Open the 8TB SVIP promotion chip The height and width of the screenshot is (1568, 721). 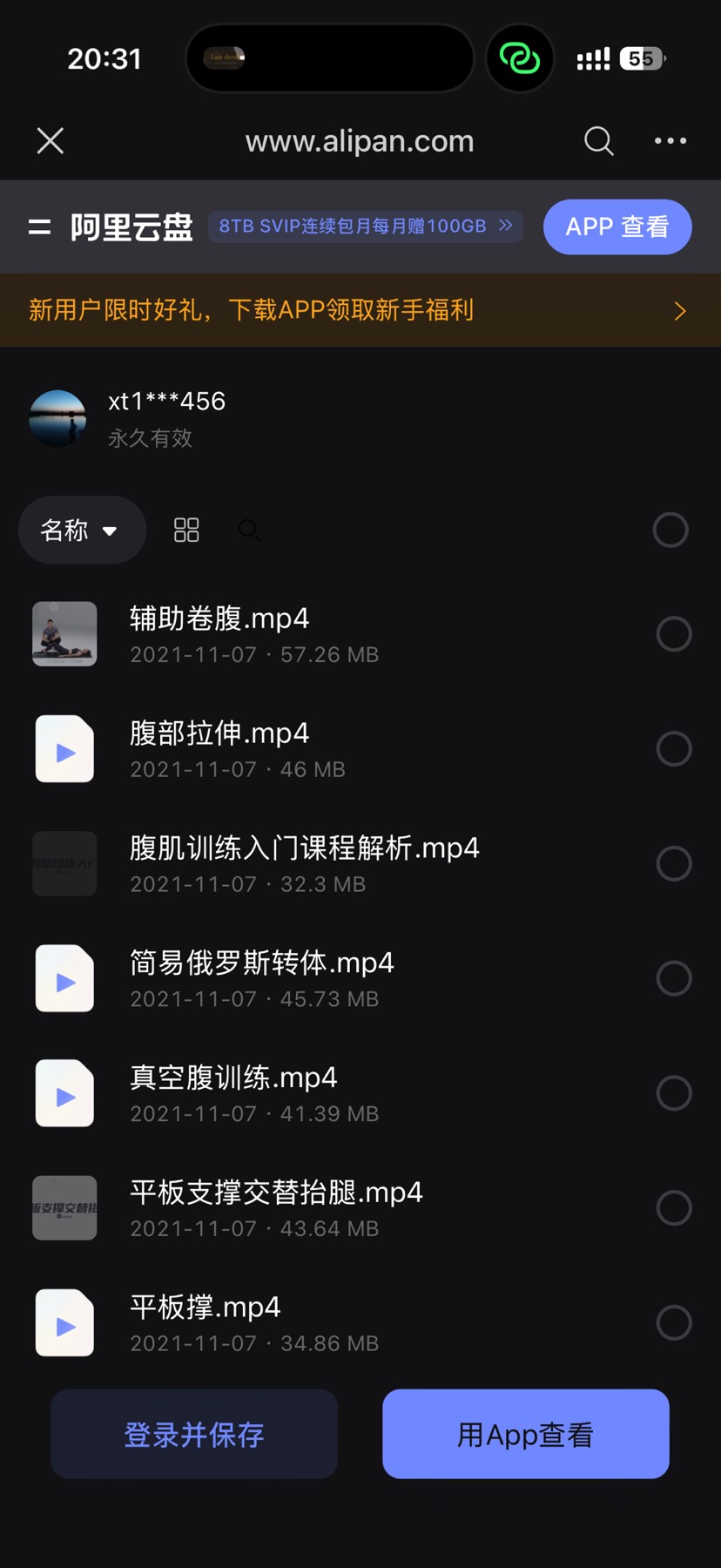point(366,226)
